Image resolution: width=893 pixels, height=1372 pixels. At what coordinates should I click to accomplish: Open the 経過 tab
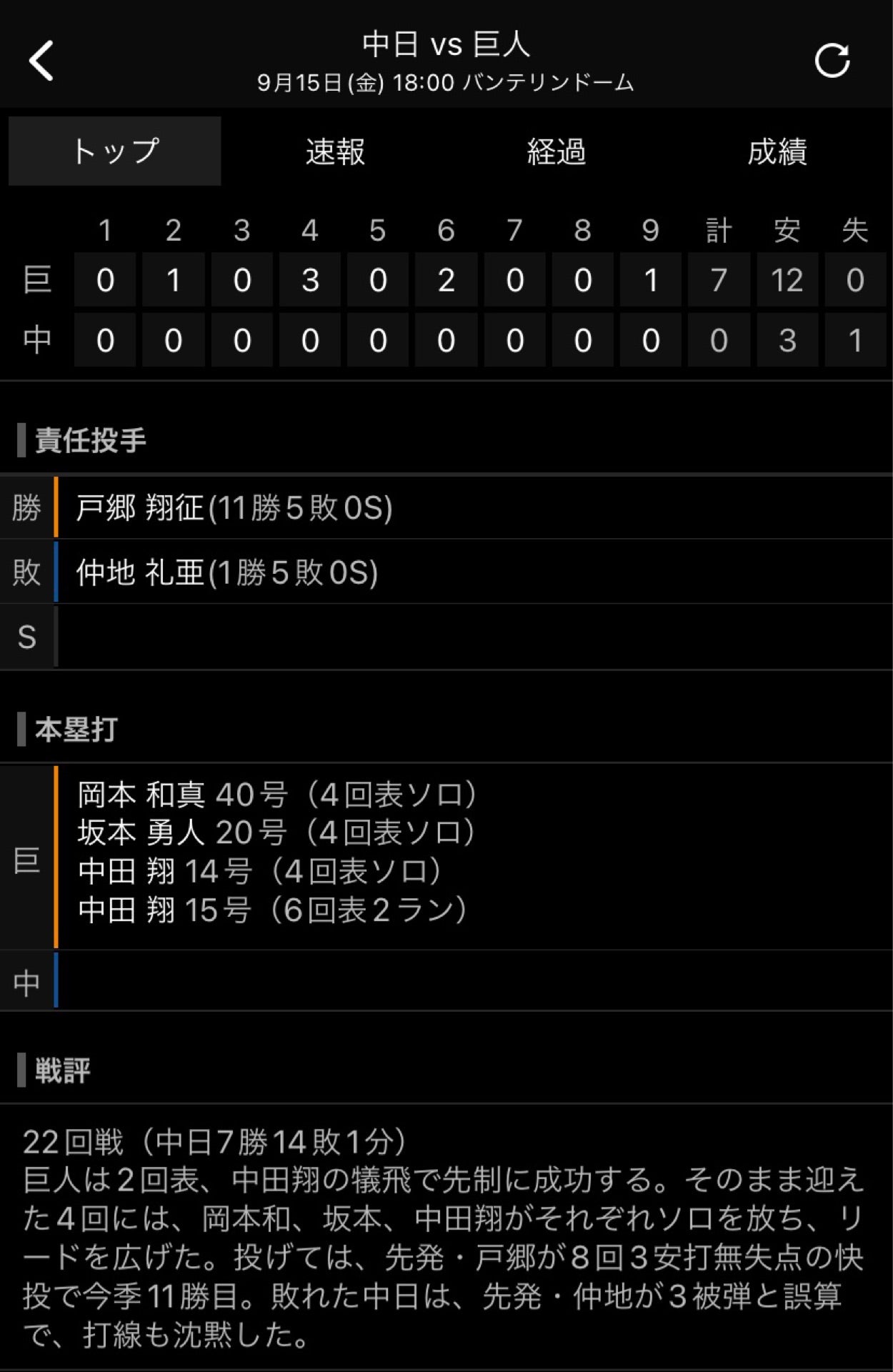[557, 151]
